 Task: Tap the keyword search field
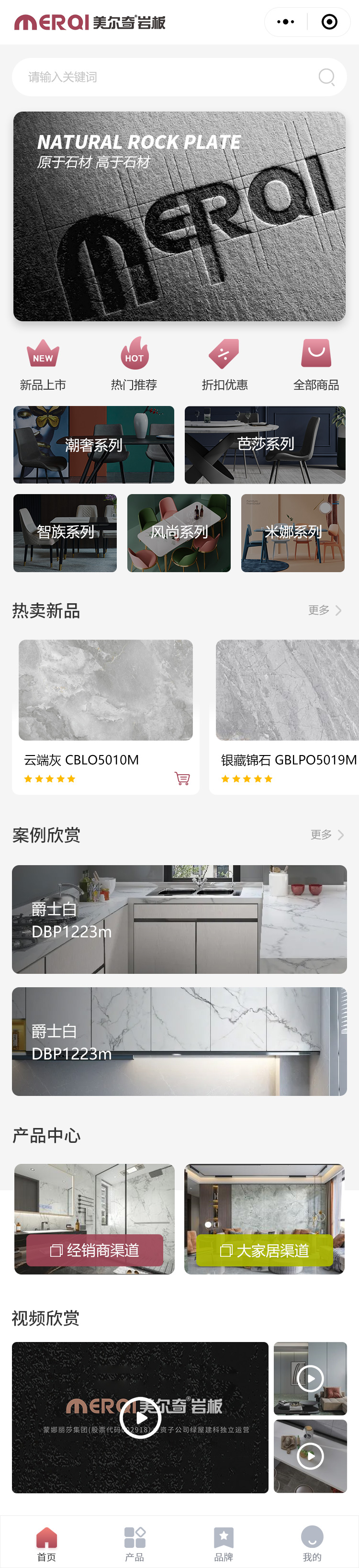click(170, 77)
